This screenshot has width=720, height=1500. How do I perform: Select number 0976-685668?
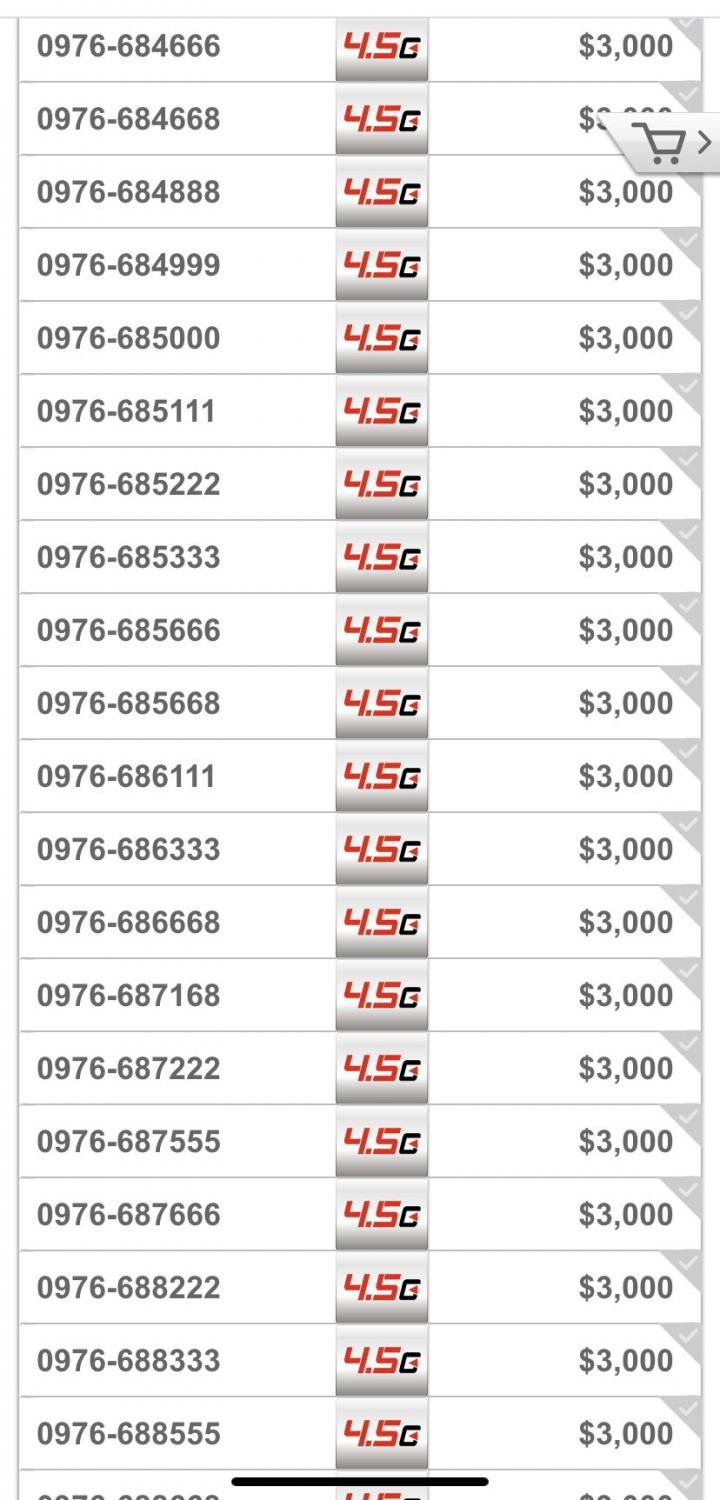click(x=360, y=703)
